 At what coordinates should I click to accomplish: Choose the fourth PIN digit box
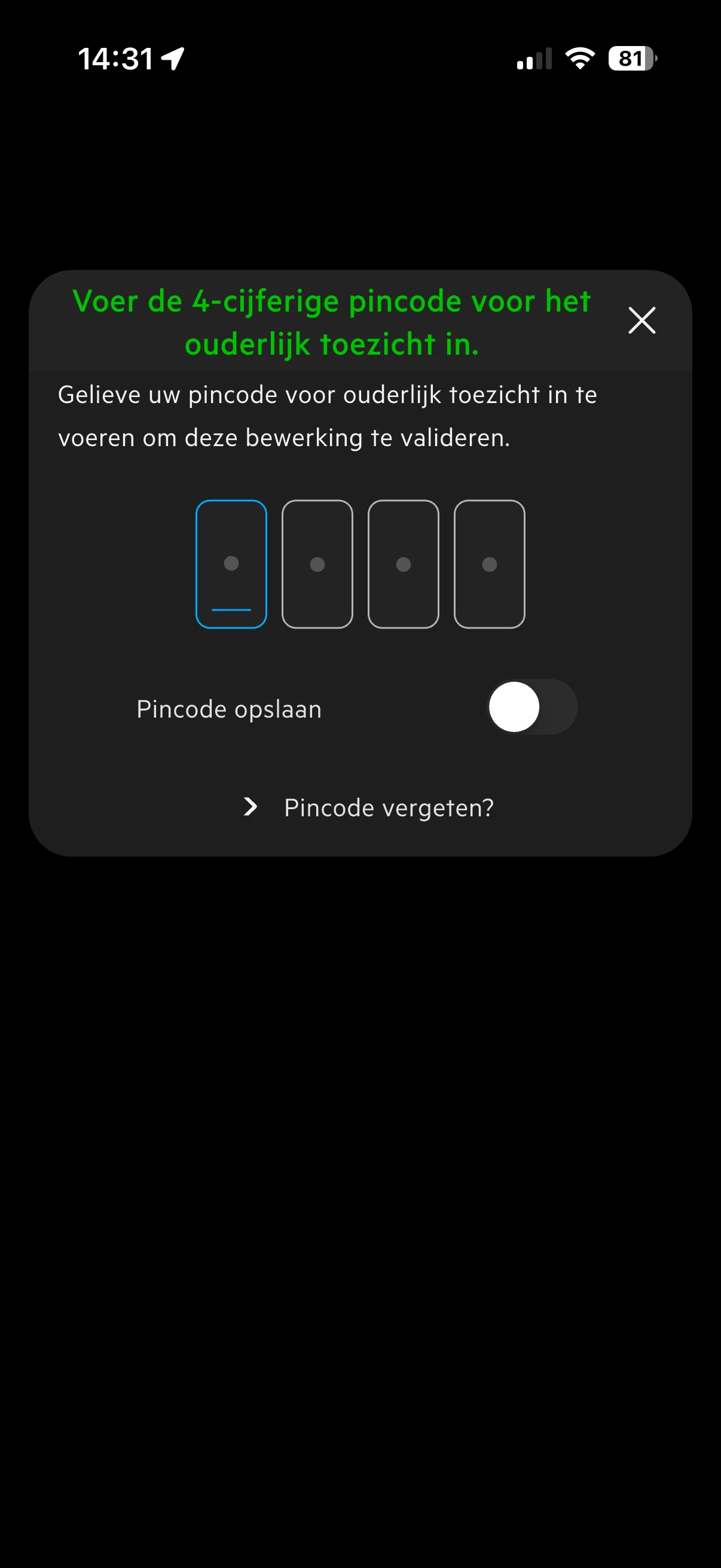[x=489, y=564]
